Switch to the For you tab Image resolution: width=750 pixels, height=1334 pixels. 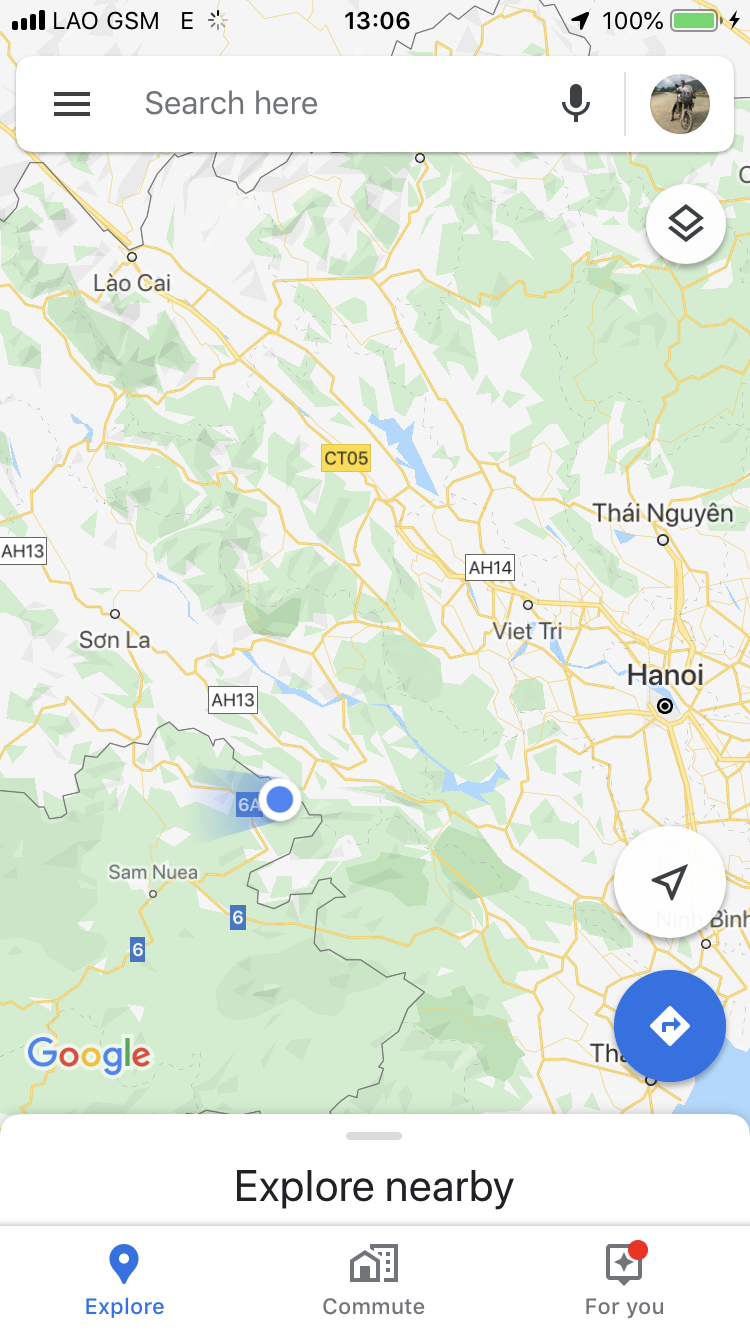[624, 1280]
